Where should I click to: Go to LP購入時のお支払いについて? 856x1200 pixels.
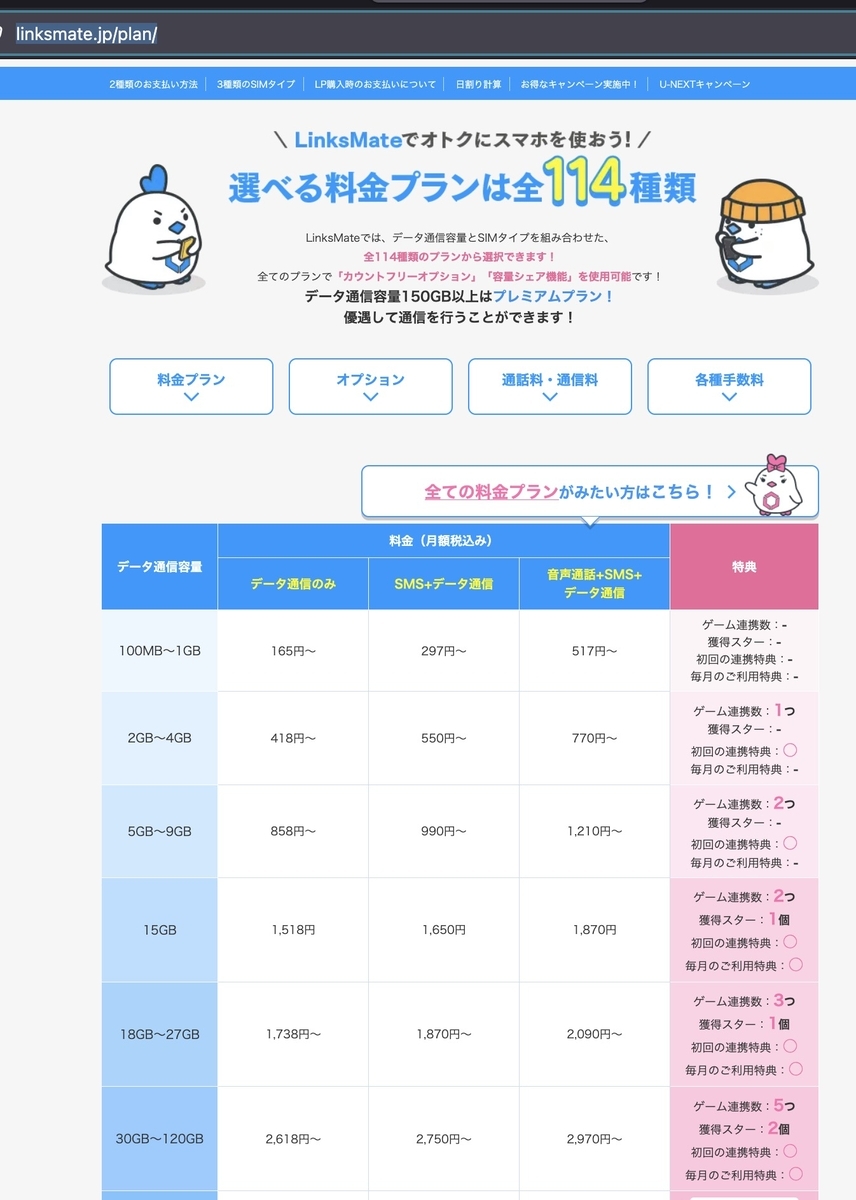[x=375, y=84]
